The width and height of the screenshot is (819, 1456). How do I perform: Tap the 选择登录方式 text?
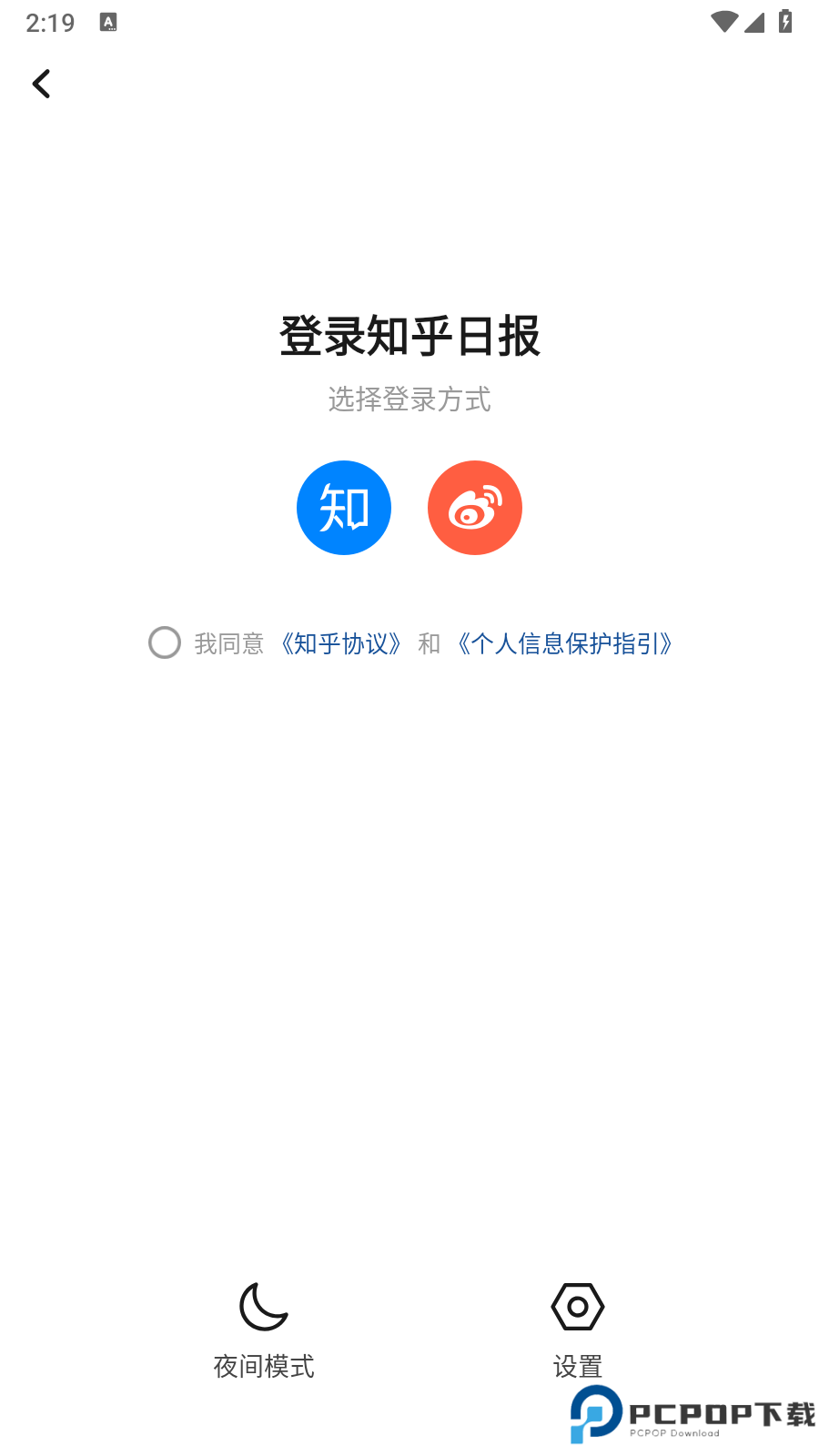(x=409, y=400)
